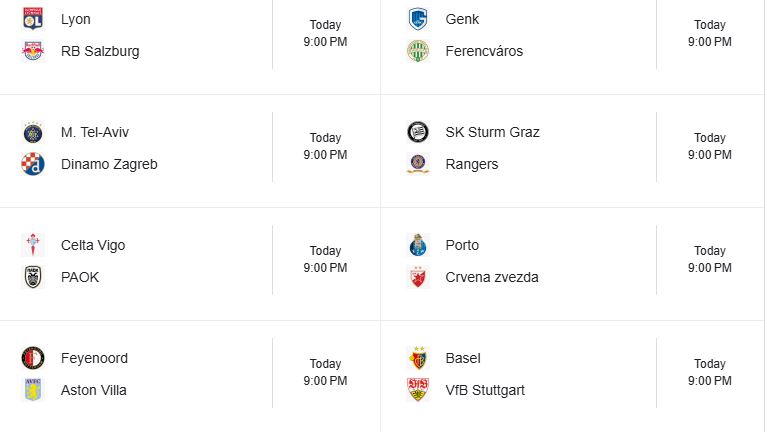View the Feyenoord vs Aston Villa match
Viewport: 767px width, 432px height.
coord(150,374)
